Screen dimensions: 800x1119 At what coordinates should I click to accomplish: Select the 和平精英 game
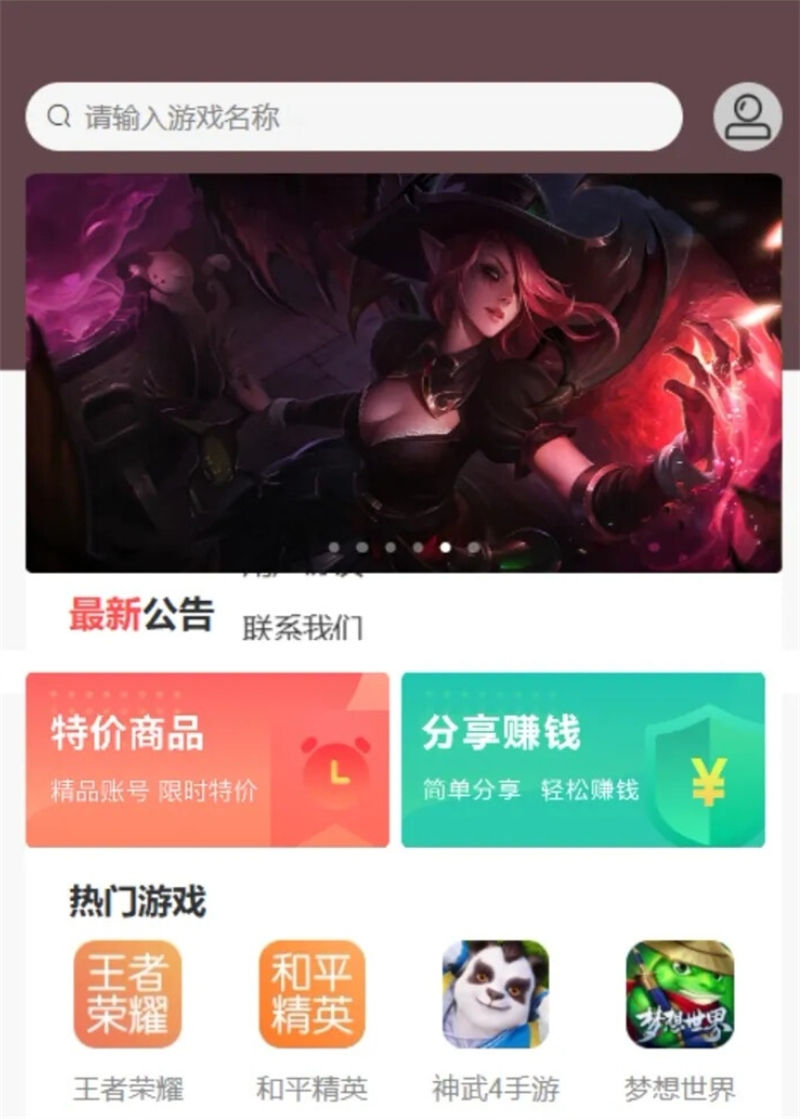312,994
